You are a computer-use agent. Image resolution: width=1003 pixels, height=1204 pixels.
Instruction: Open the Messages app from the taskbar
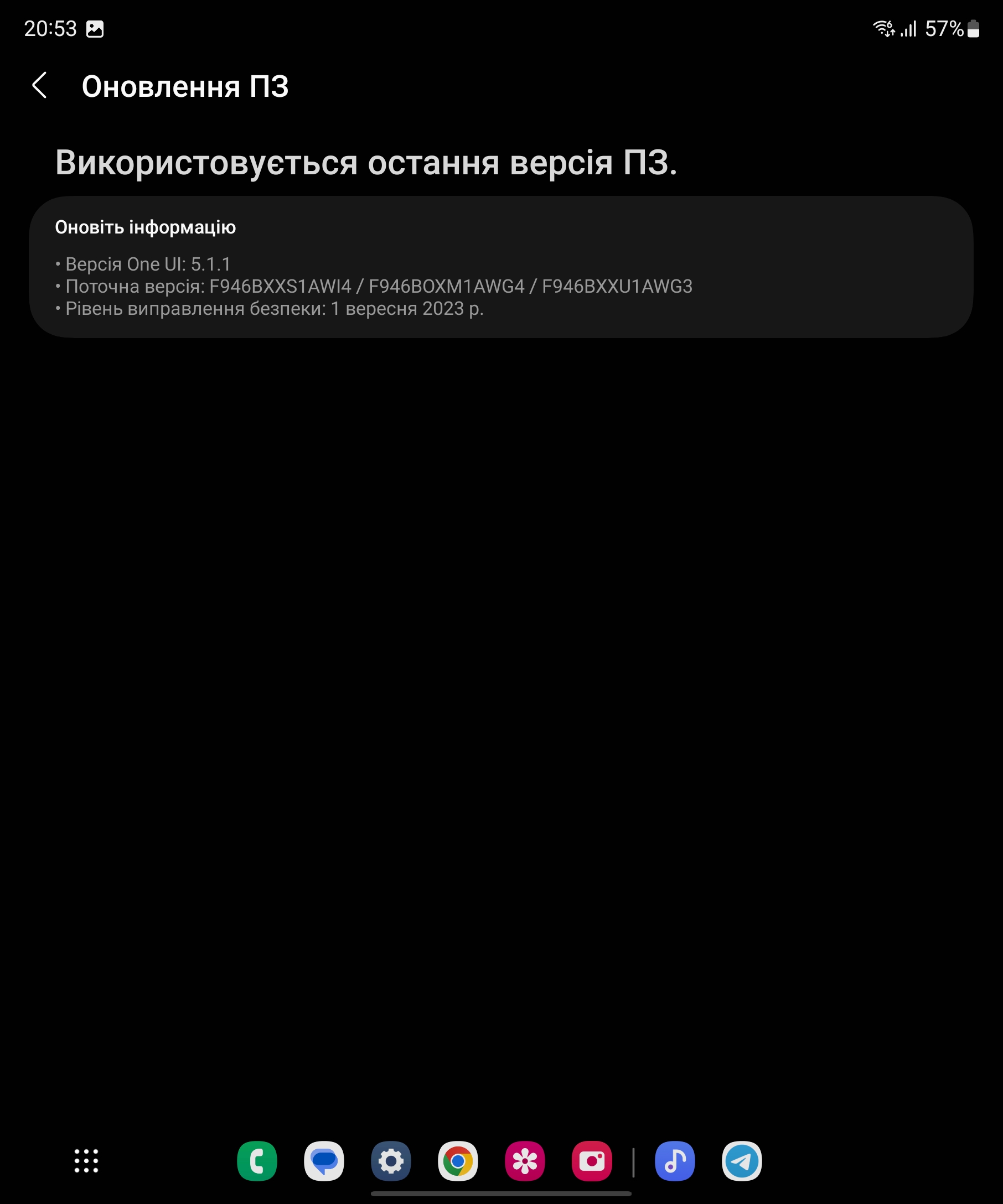[324, 1161]
